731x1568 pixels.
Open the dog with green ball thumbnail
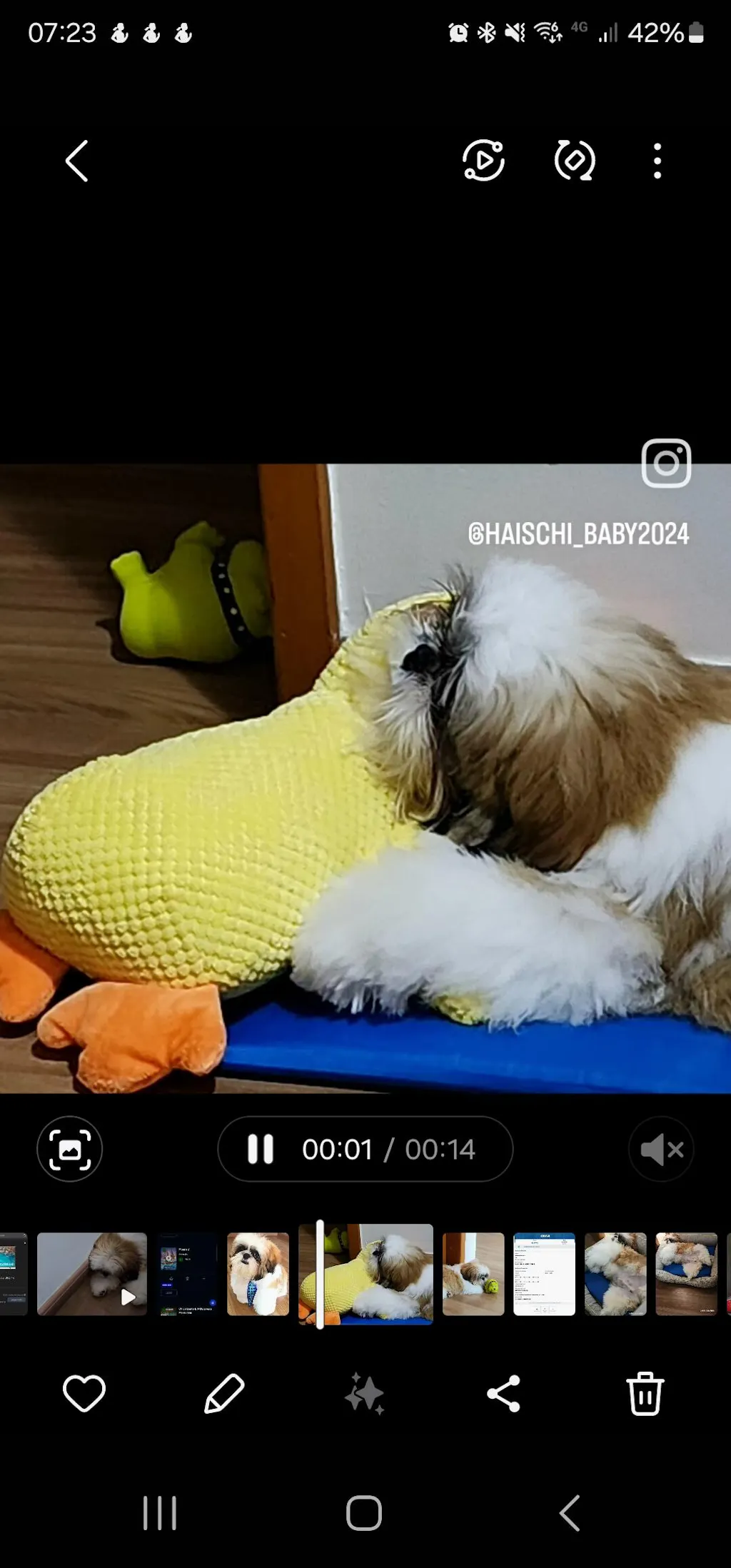pos(473,1274)
